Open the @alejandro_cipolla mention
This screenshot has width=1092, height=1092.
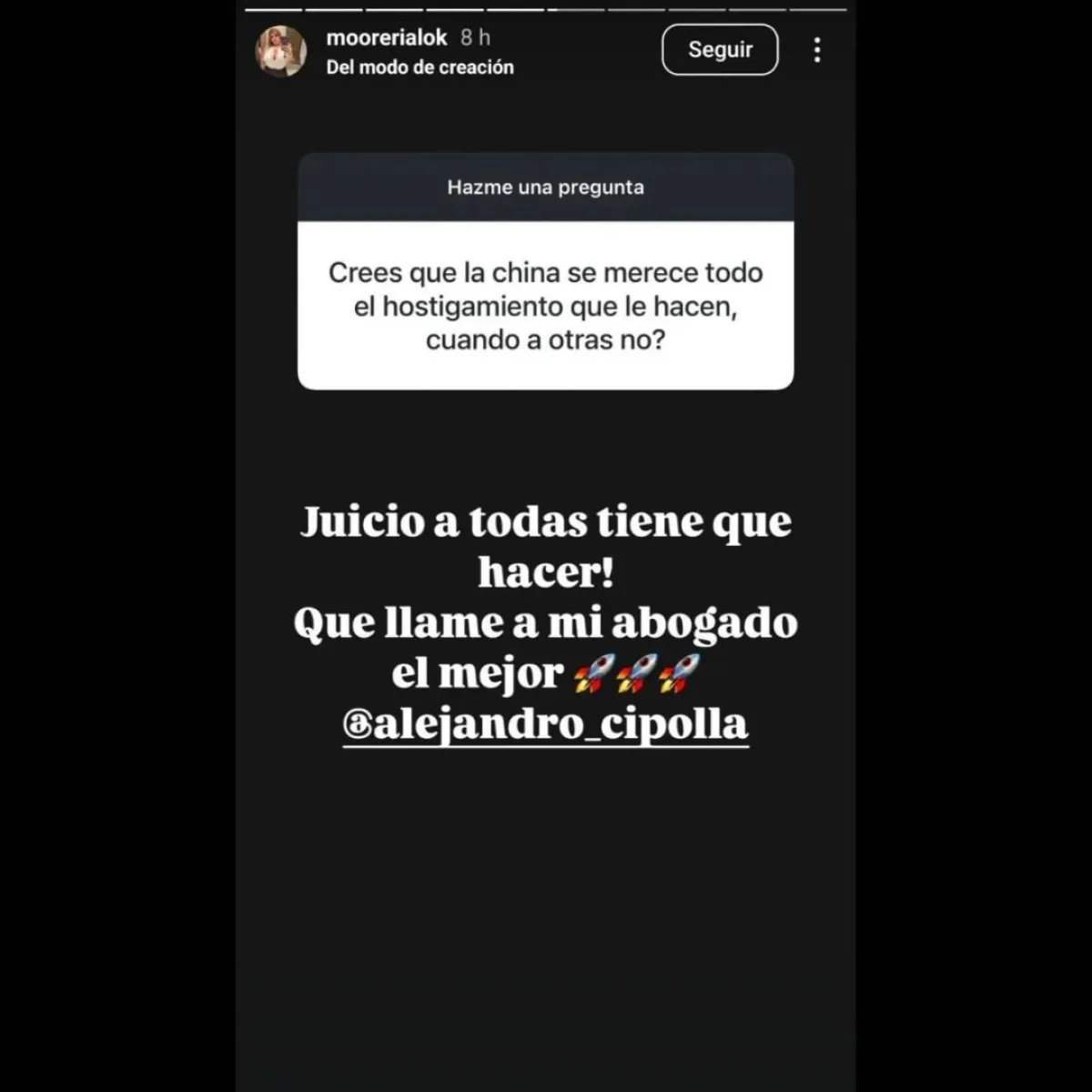coord(546,724)
